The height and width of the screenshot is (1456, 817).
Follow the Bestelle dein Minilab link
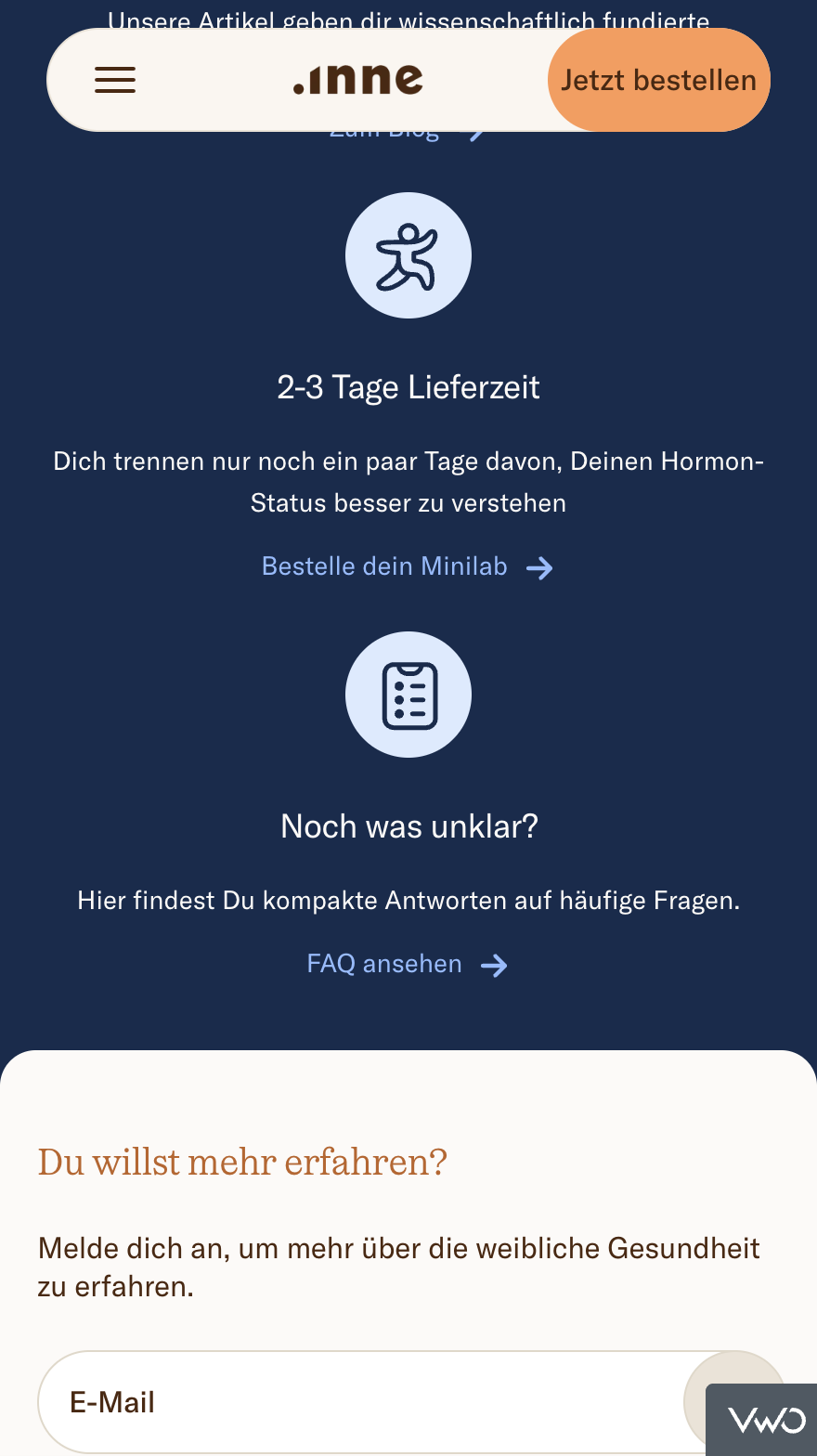point(384,565)
